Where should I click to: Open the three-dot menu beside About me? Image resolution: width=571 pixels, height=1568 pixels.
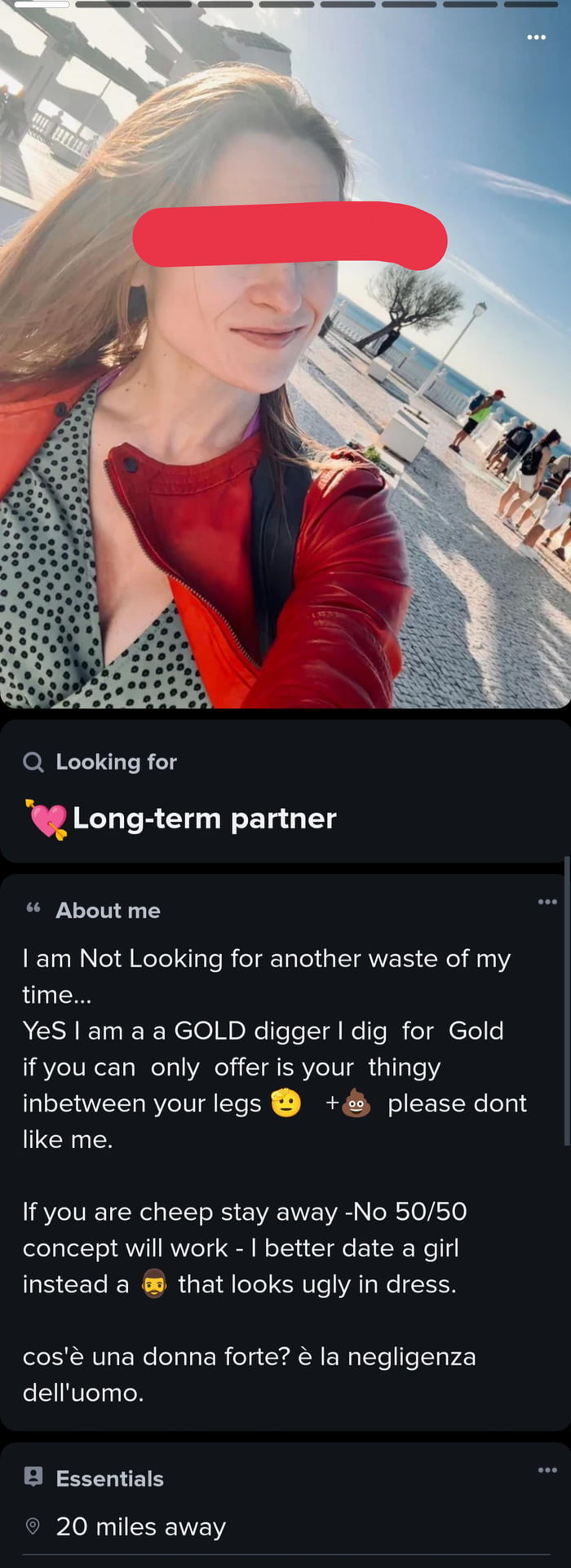[547, 902]
